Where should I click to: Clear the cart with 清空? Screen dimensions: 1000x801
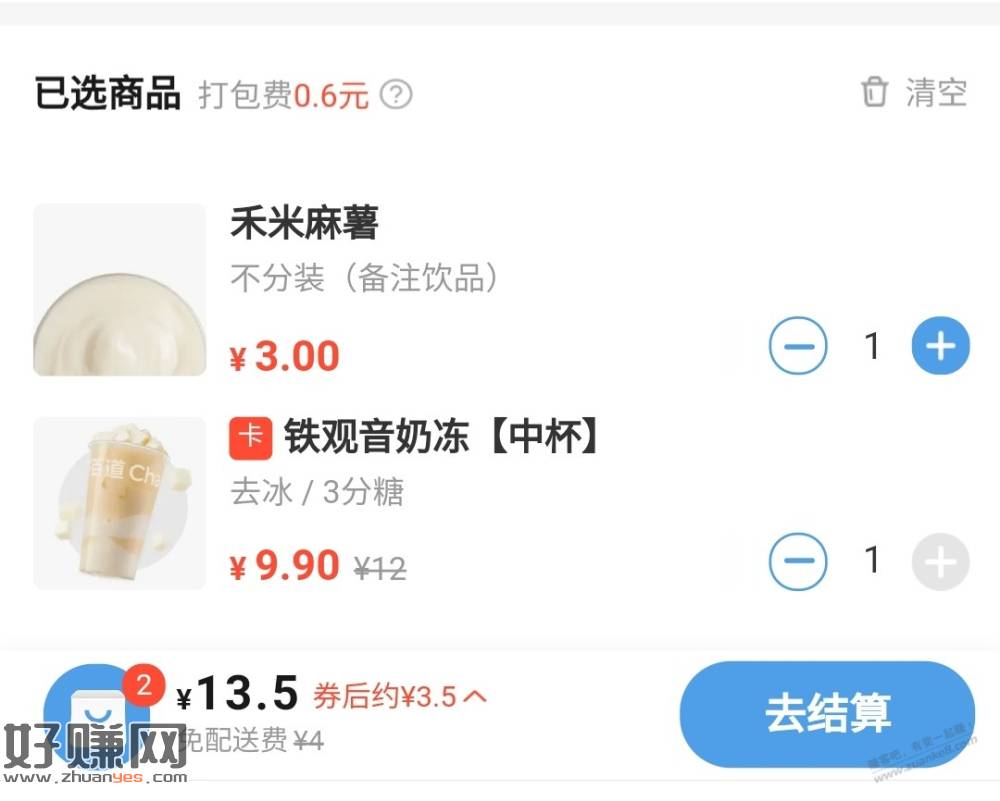[x=915, y=93]
